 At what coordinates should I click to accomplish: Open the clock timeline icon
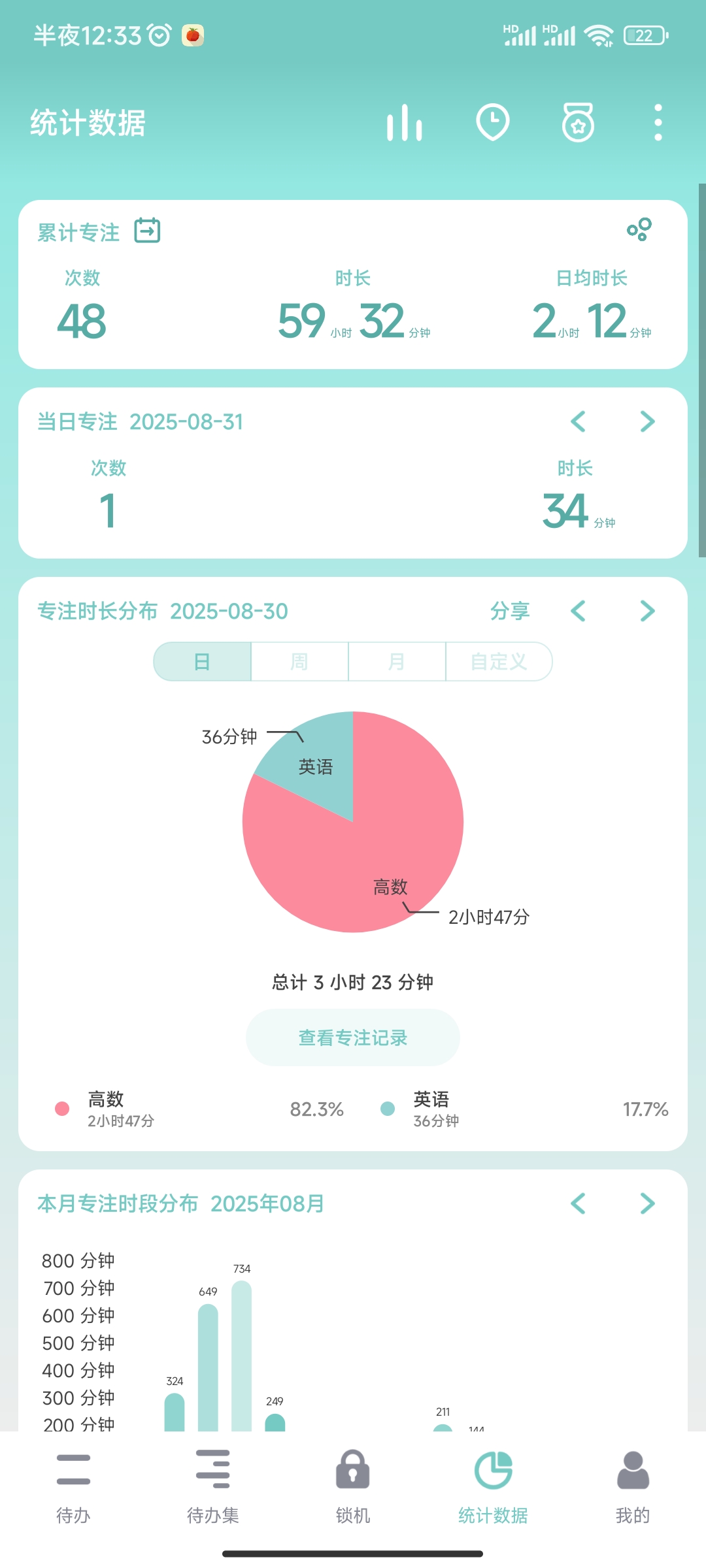(x=492, y=122)
